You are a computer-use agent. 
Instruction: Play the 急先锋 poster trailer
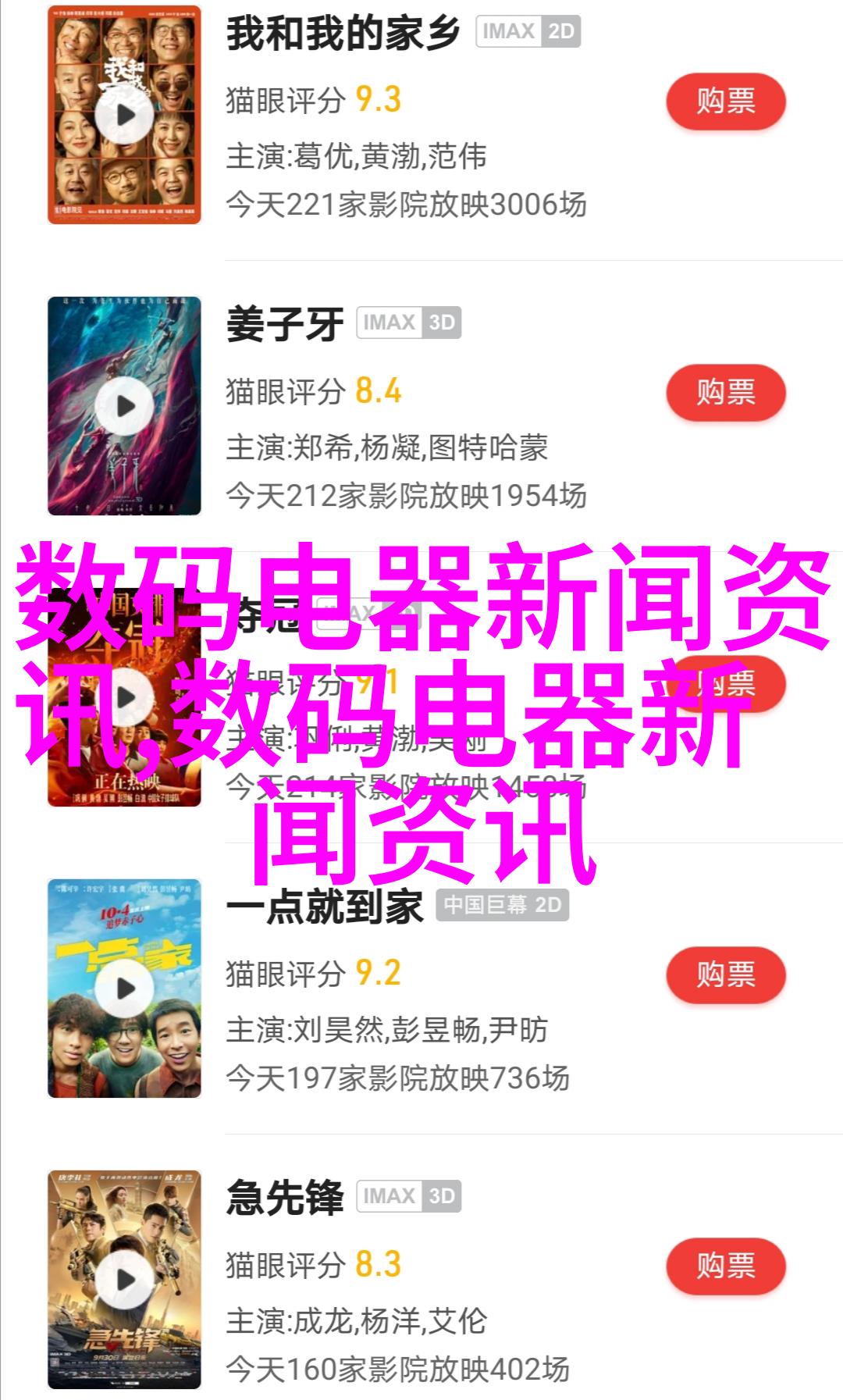[125, 1280]
